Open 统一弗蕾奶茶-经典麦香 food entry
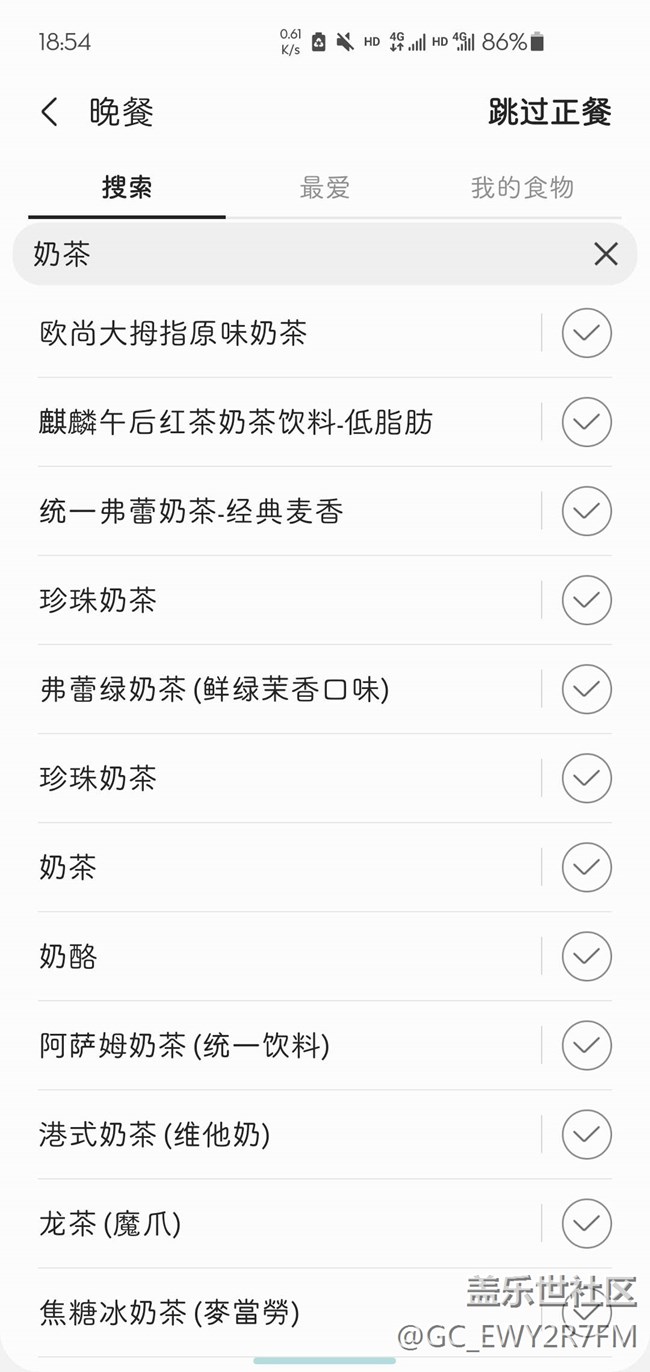 tap(191, 511)
